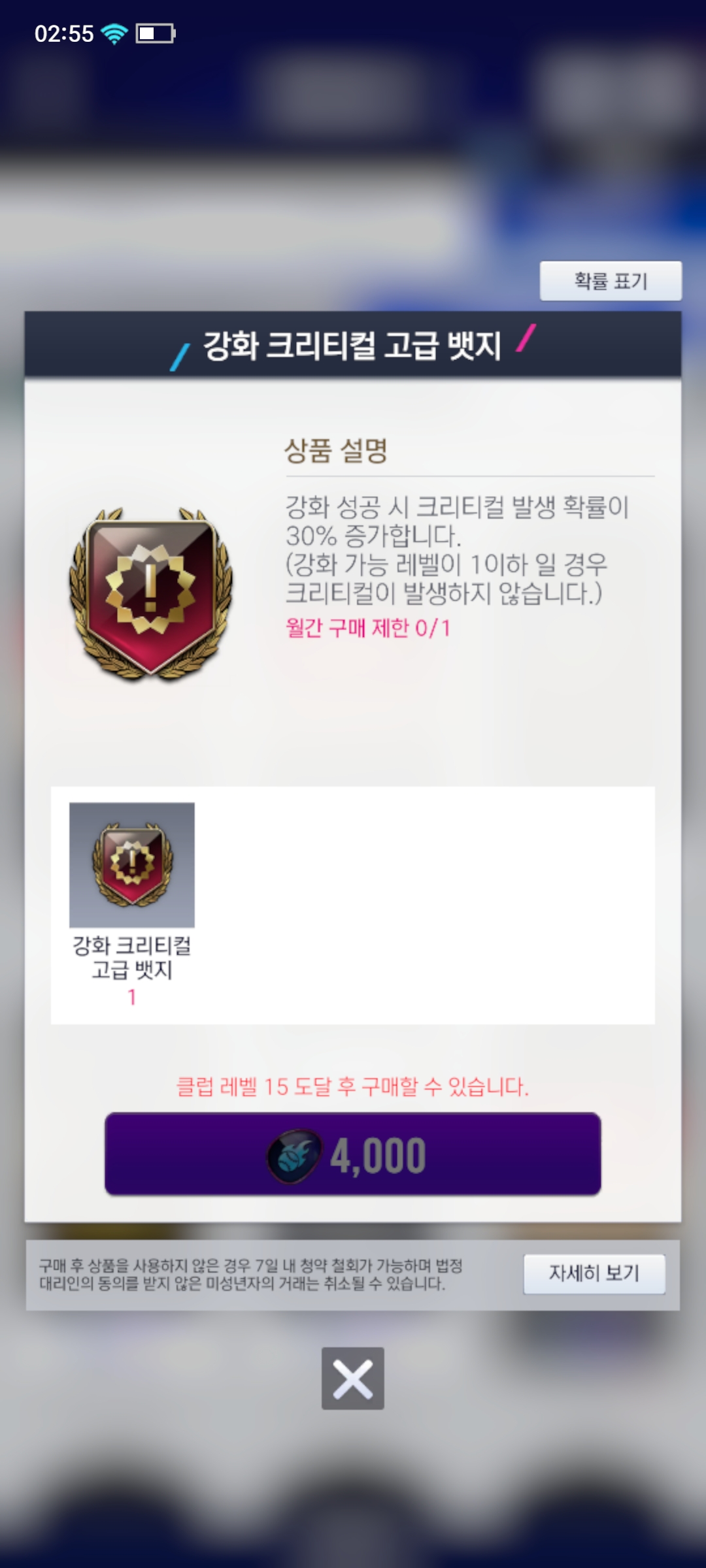Buy the badge for 4,000
Image resolution: width=706 pixels, height=1568 pixels.
353,1154
